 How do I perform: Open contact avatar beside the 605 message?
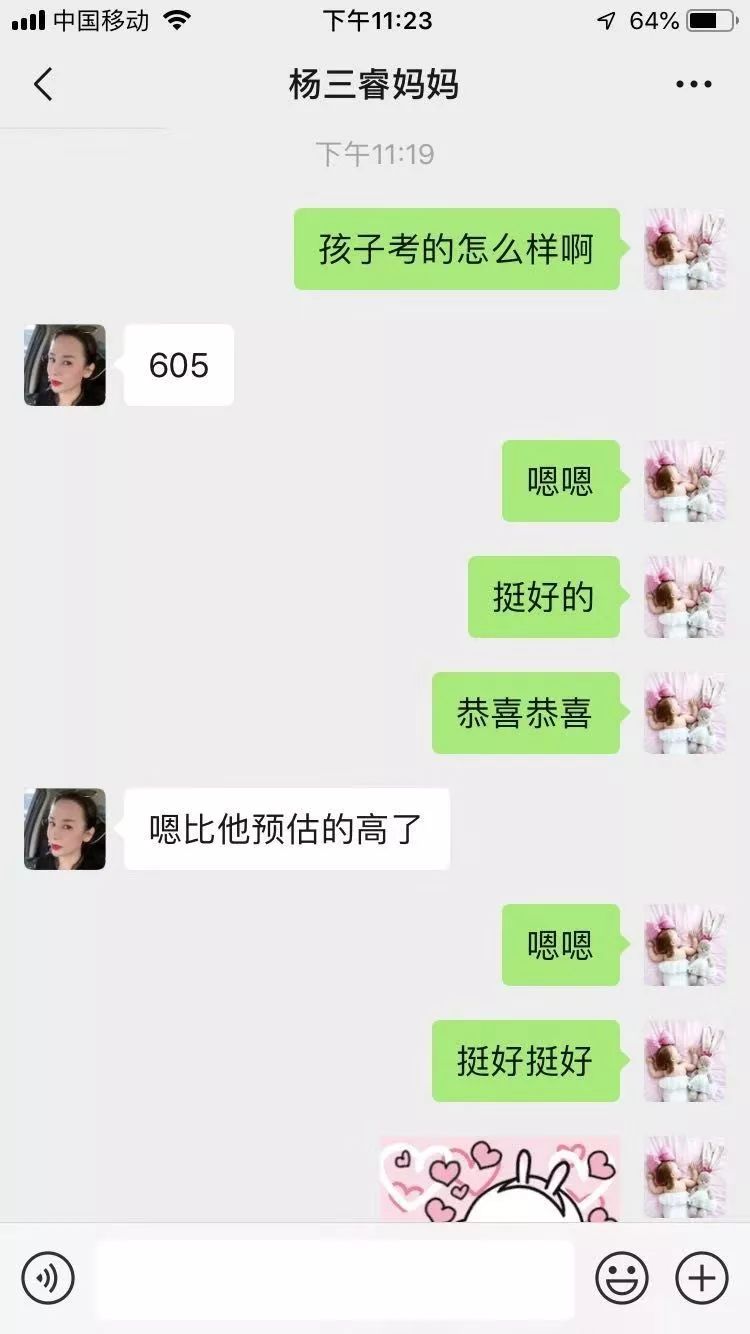(65, 365)
